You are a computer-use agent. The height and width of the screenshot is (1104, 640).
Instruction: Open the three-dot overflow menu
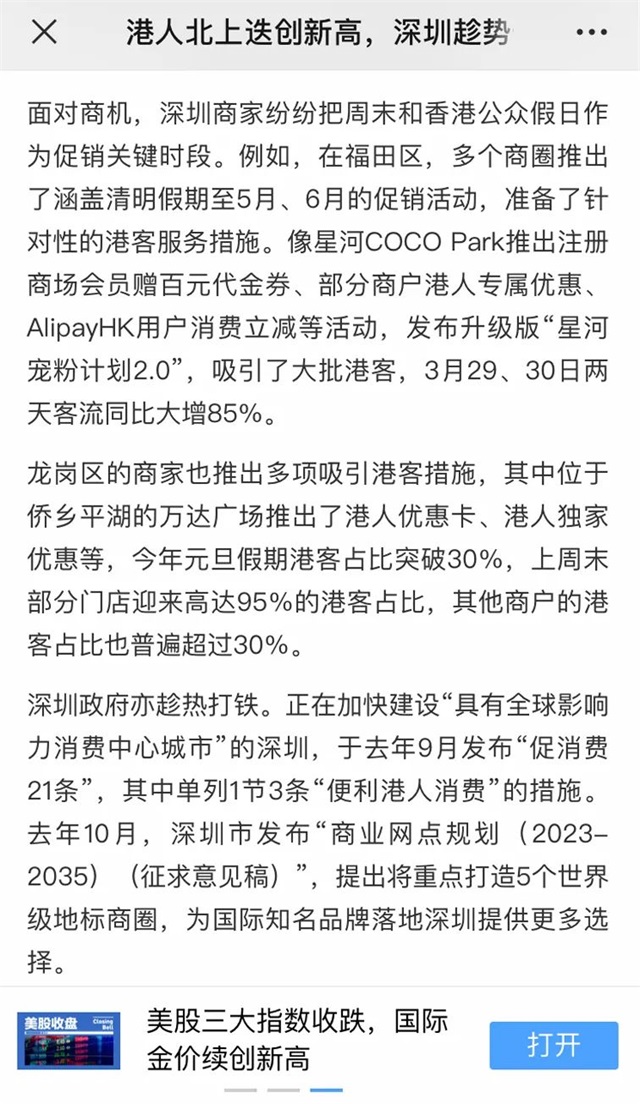point(591,33)
